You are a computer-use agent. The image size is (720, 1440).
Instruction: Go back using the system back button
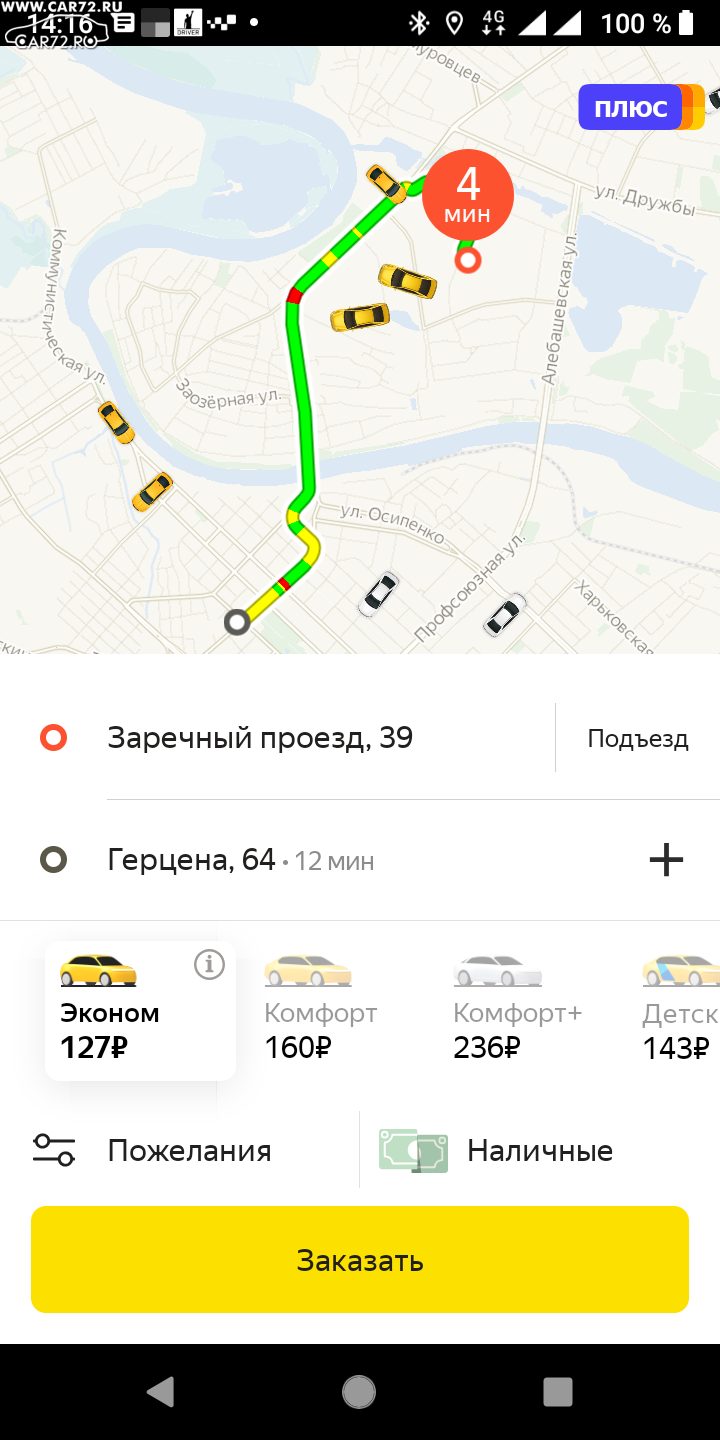(160, 1392)
